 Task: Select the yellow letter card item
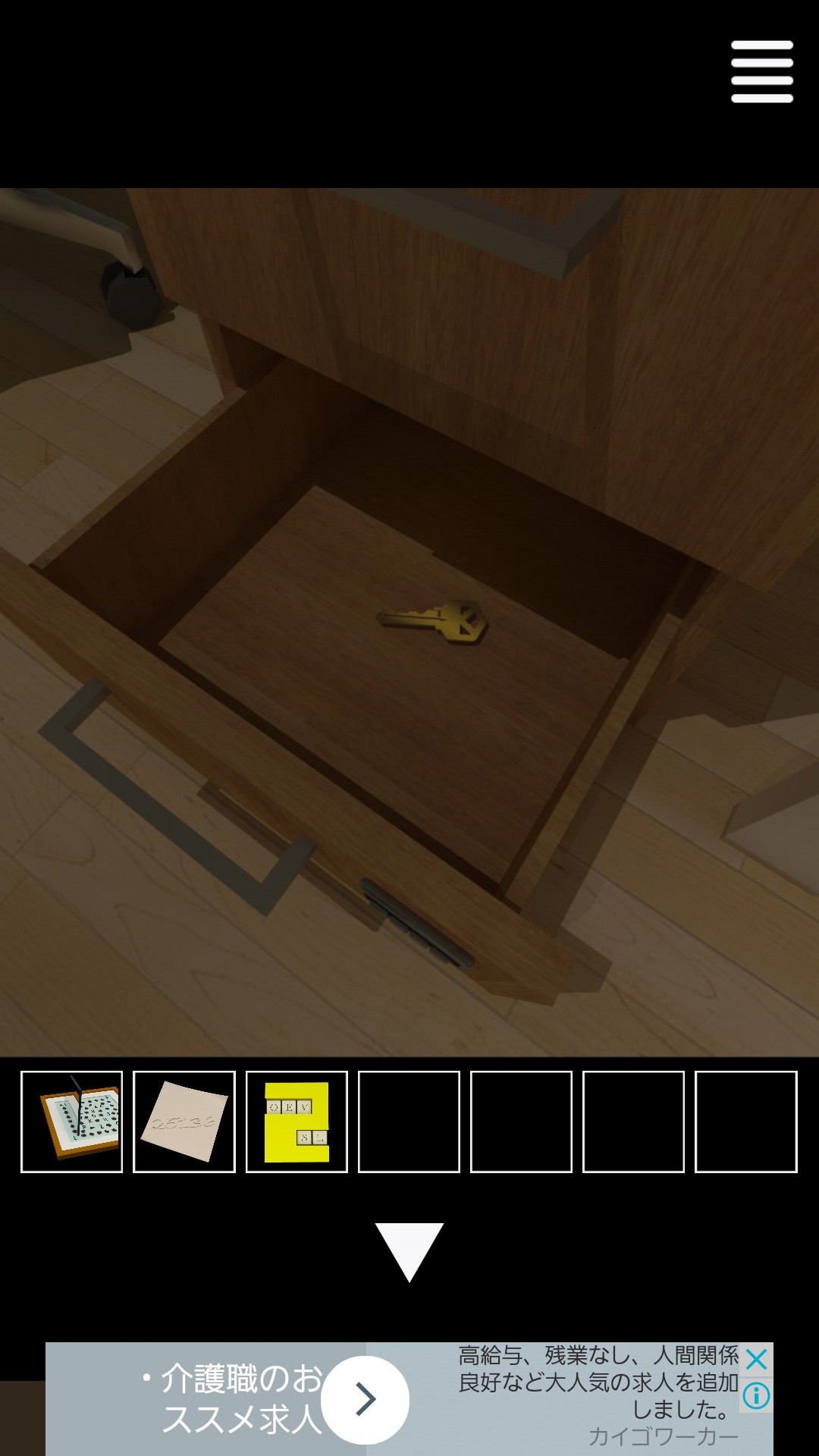tap(297, 1122)
